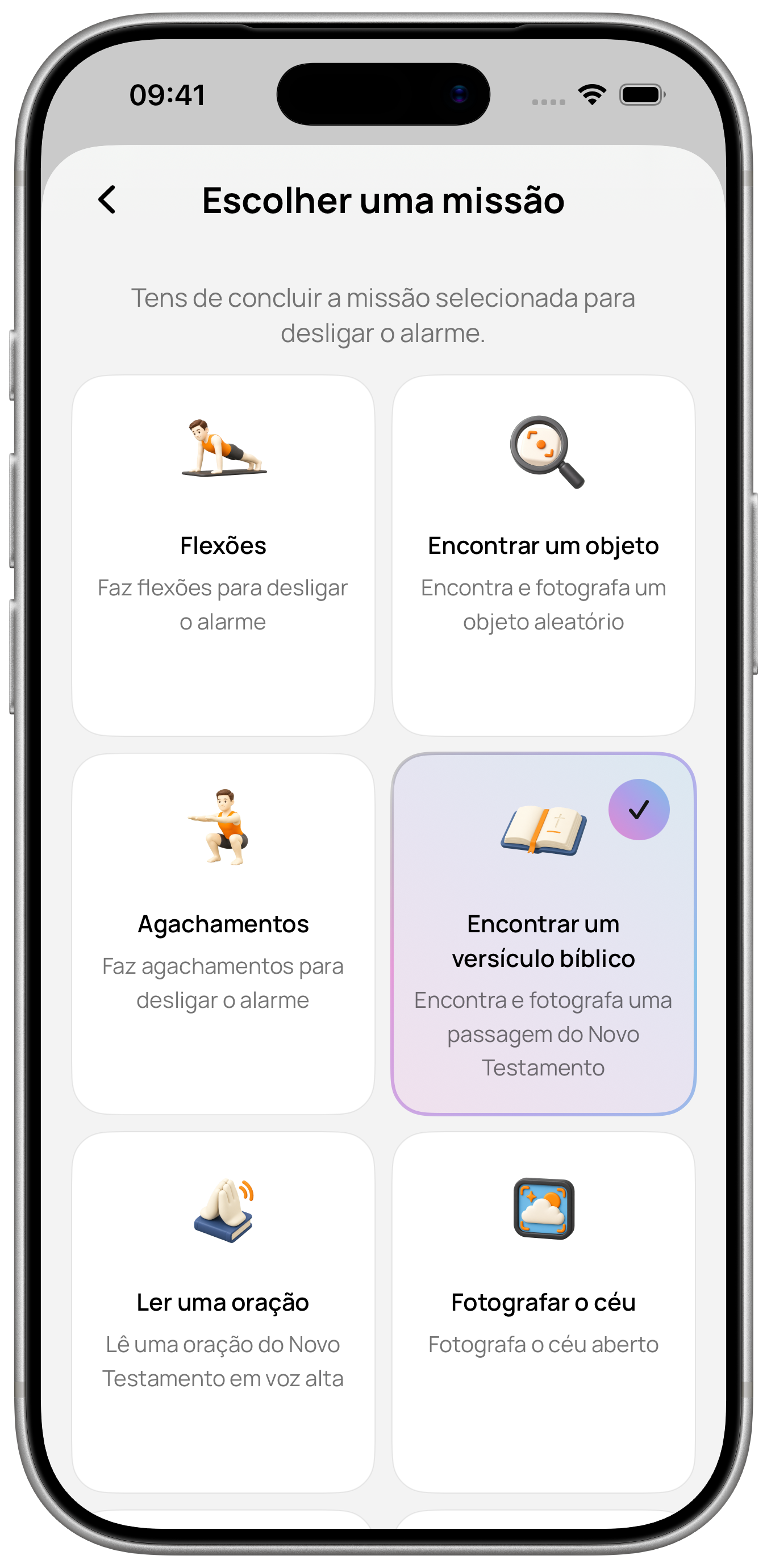This screenshot has width=767, height=1568.
Task: Choose the Encontrar um objeto mission
Action: 543,555
